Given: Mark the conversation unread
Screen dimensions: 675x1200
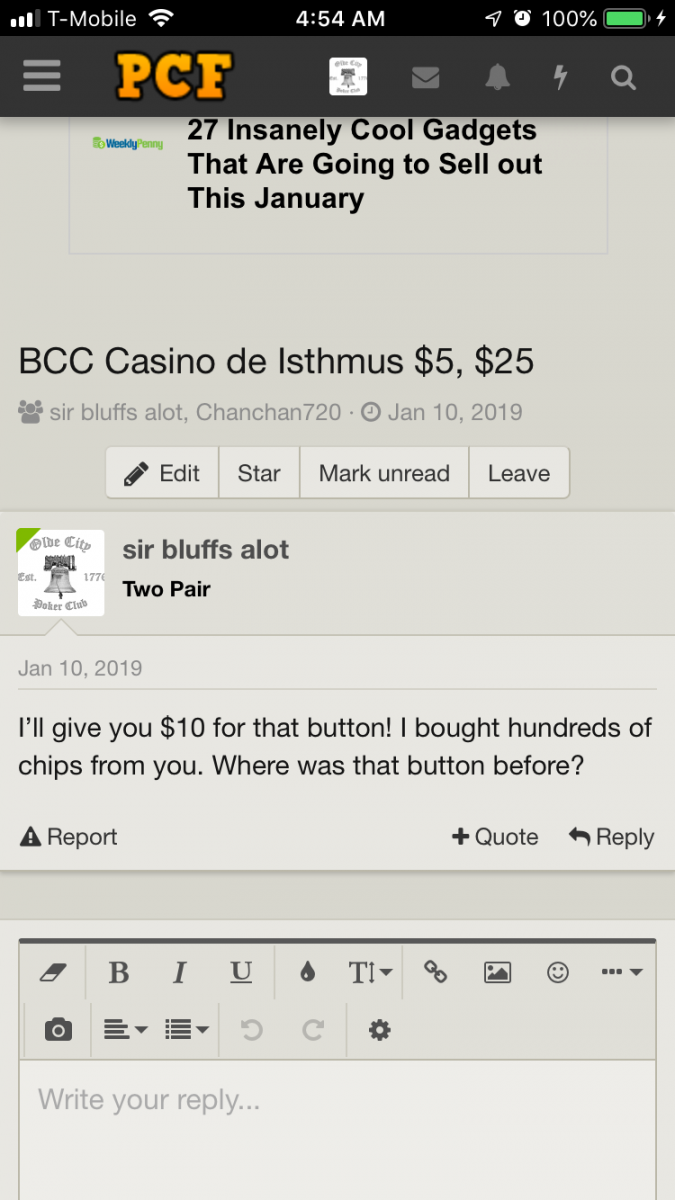Looking at the screenshot, I should click(x=384, y=473).
